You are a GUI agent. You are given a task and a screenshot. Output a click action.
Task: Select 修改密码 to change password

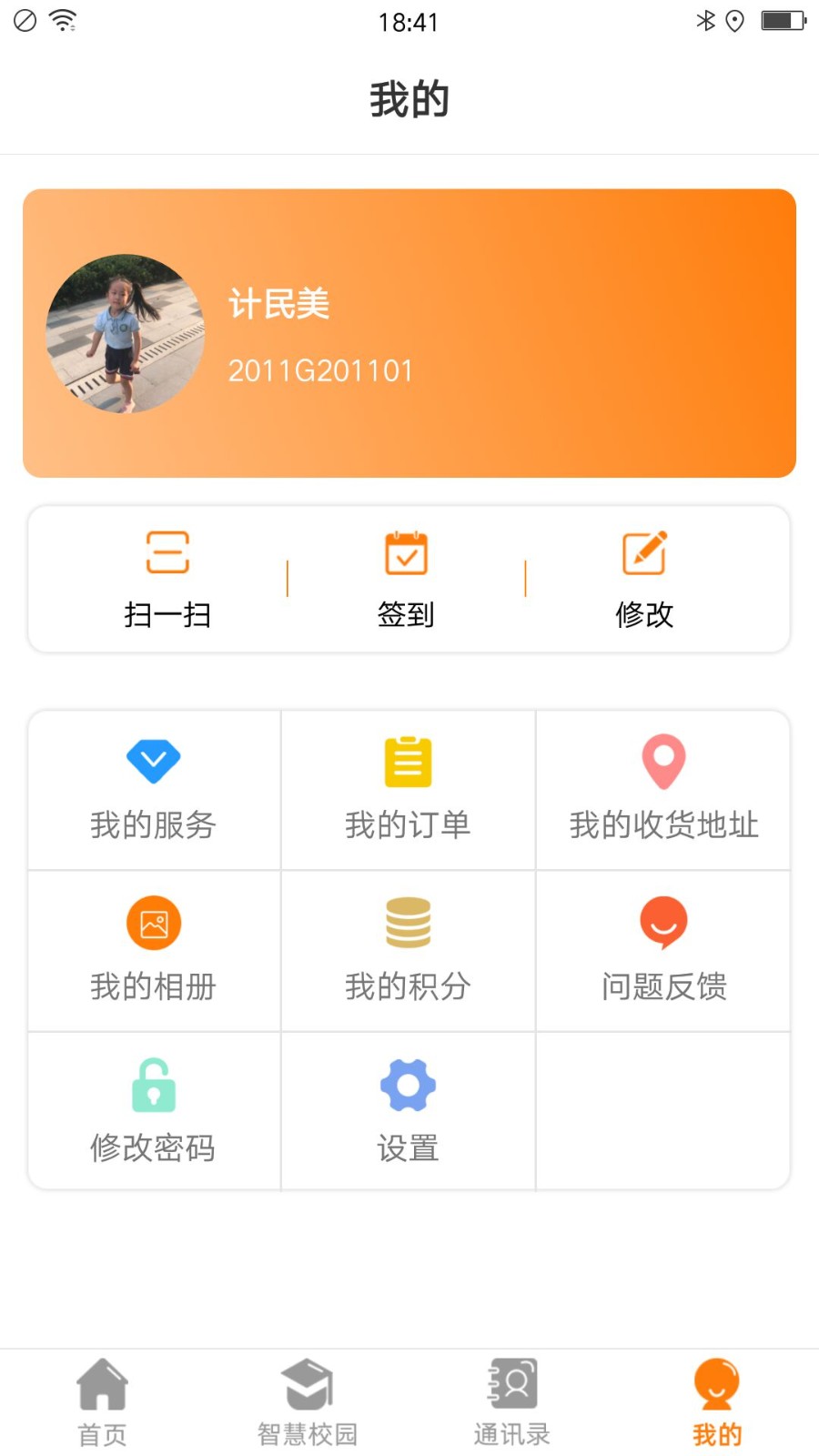154,1112
